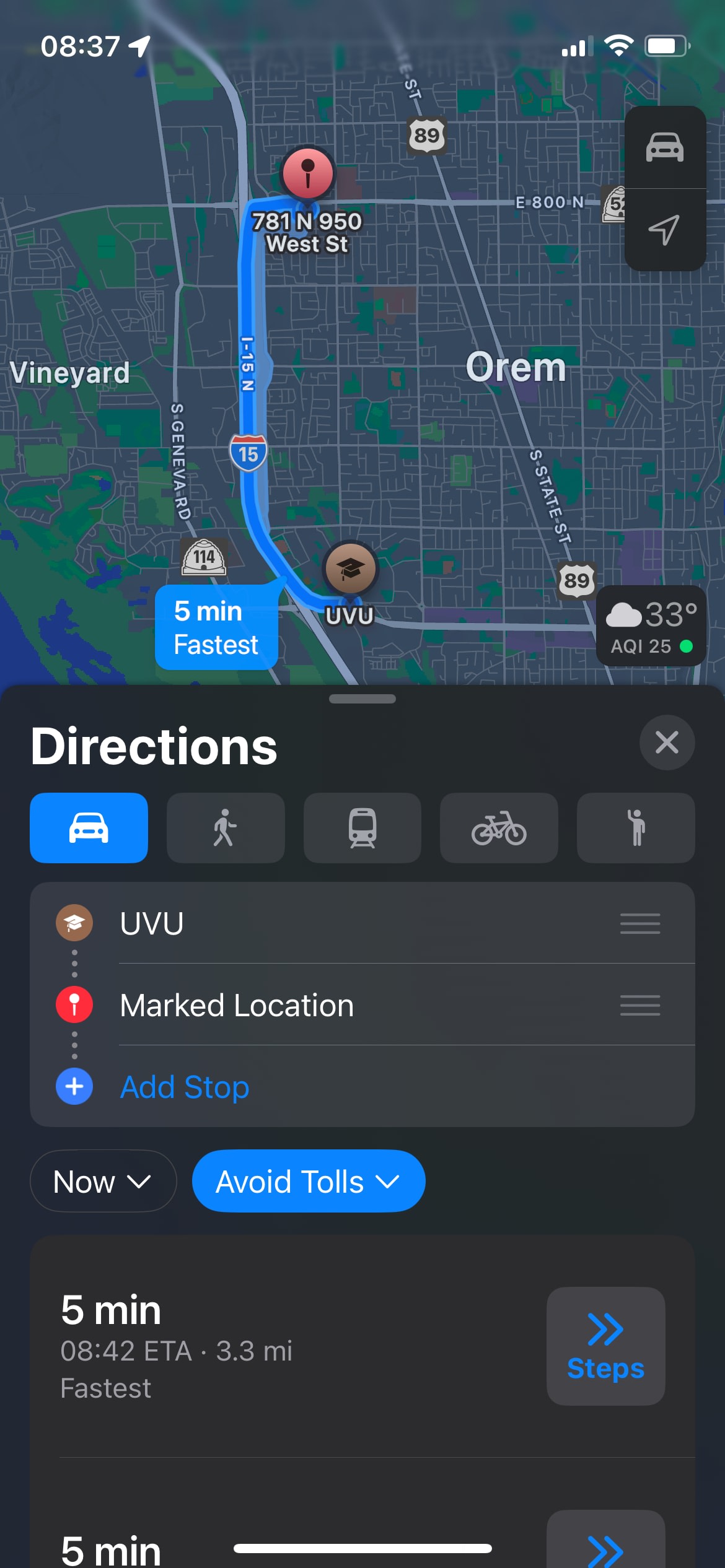This screenshot has width=725, height=1568.
Task: Switch to rideshare directions
Action: tap(635, 827)
